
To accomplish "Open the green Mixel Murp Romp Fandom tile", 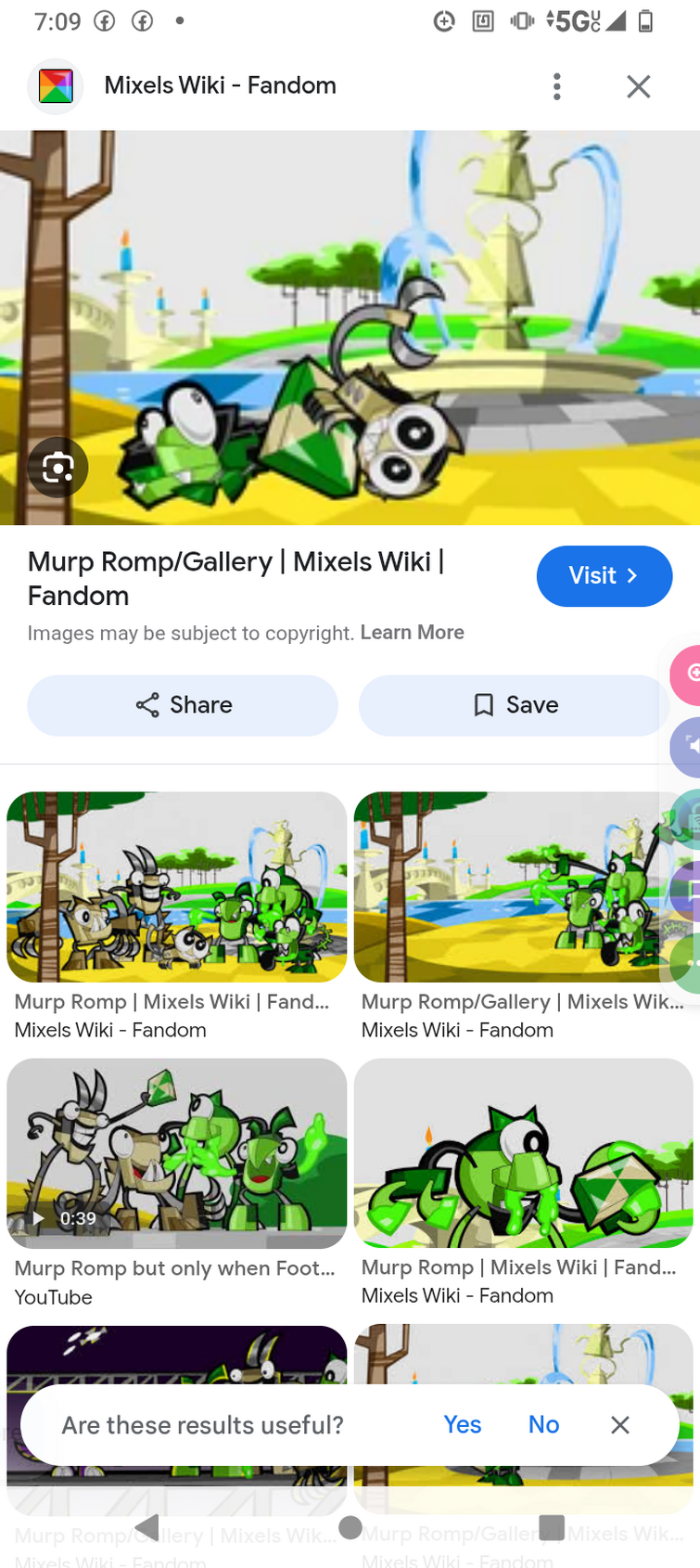I will 523,1153.
